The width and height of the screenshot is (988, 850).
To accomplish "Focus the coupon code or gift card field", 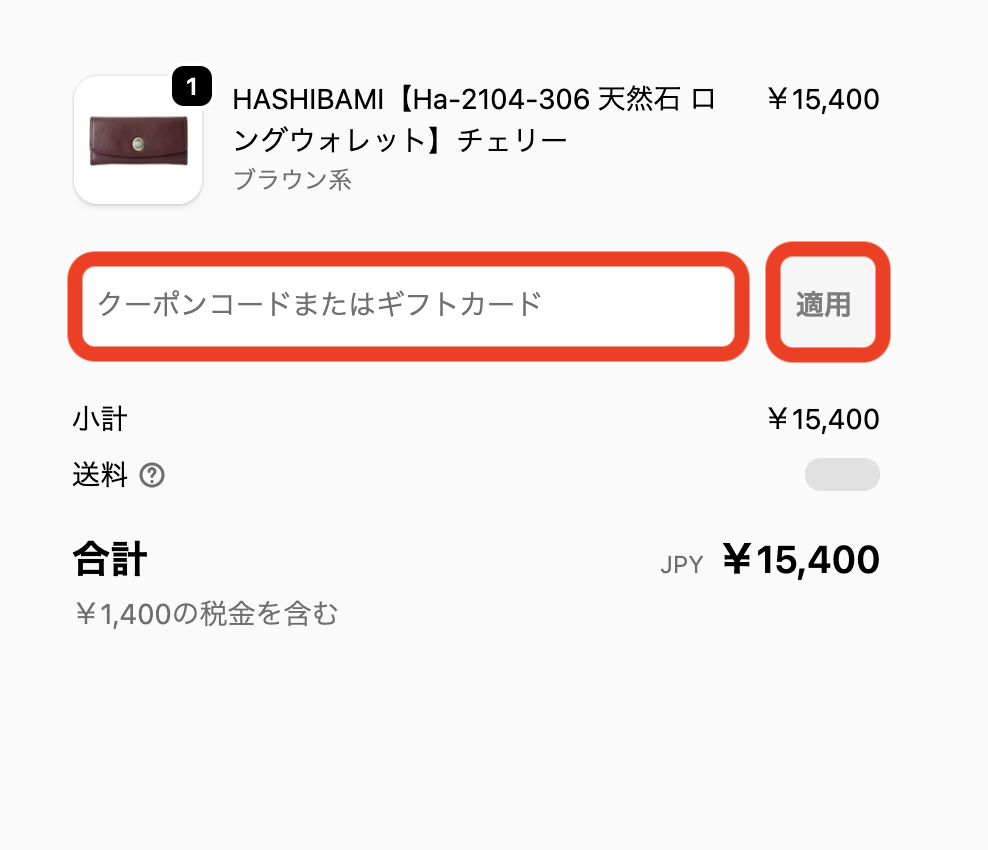I will click(408, 305).
